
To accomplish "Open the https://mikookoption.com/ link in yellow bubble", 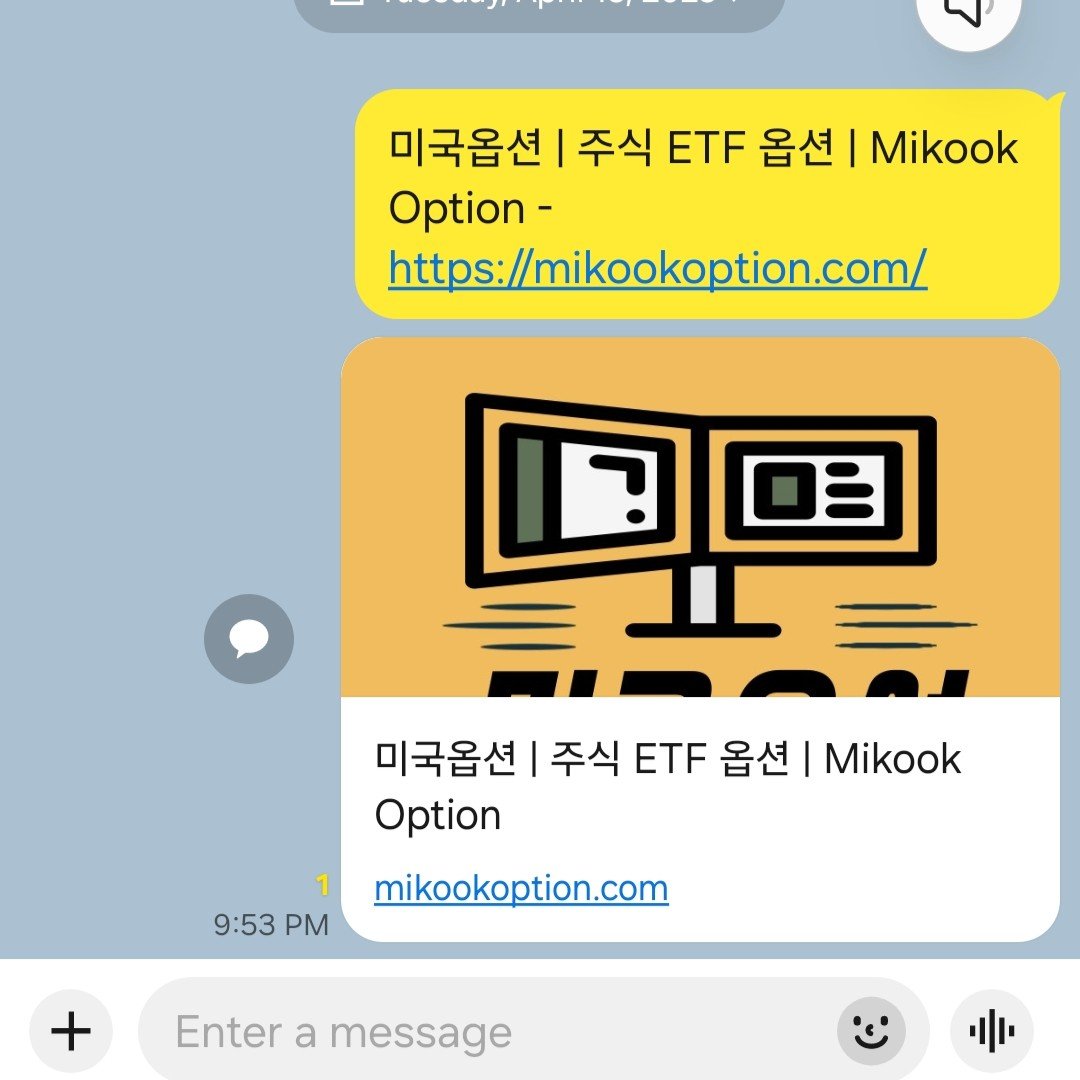I will coord(657,269).
